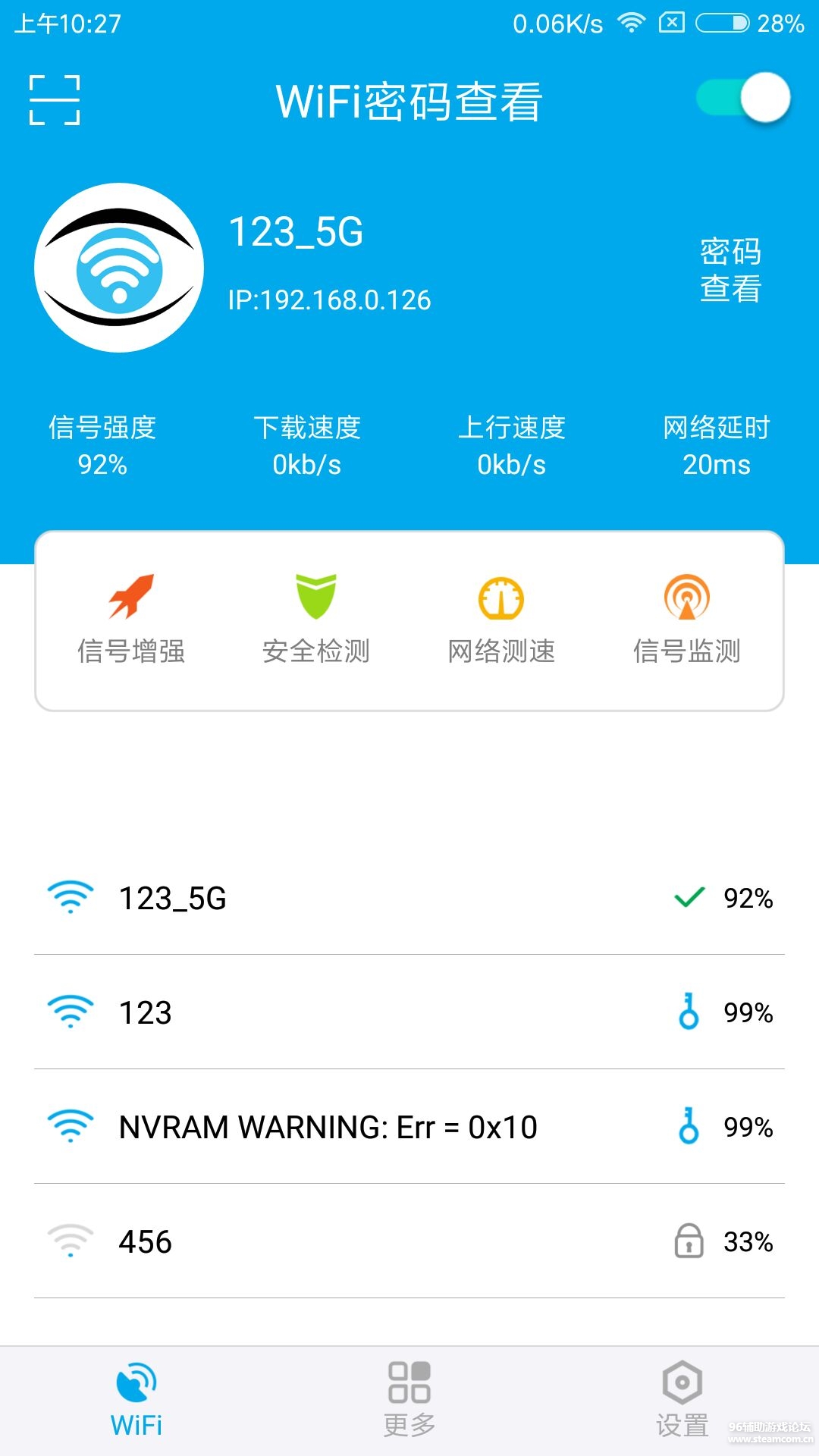The width and height of the screenshot is (819, 1456).
Task: Select the NVRAM WARNING network
Action: coord(409,1127)
